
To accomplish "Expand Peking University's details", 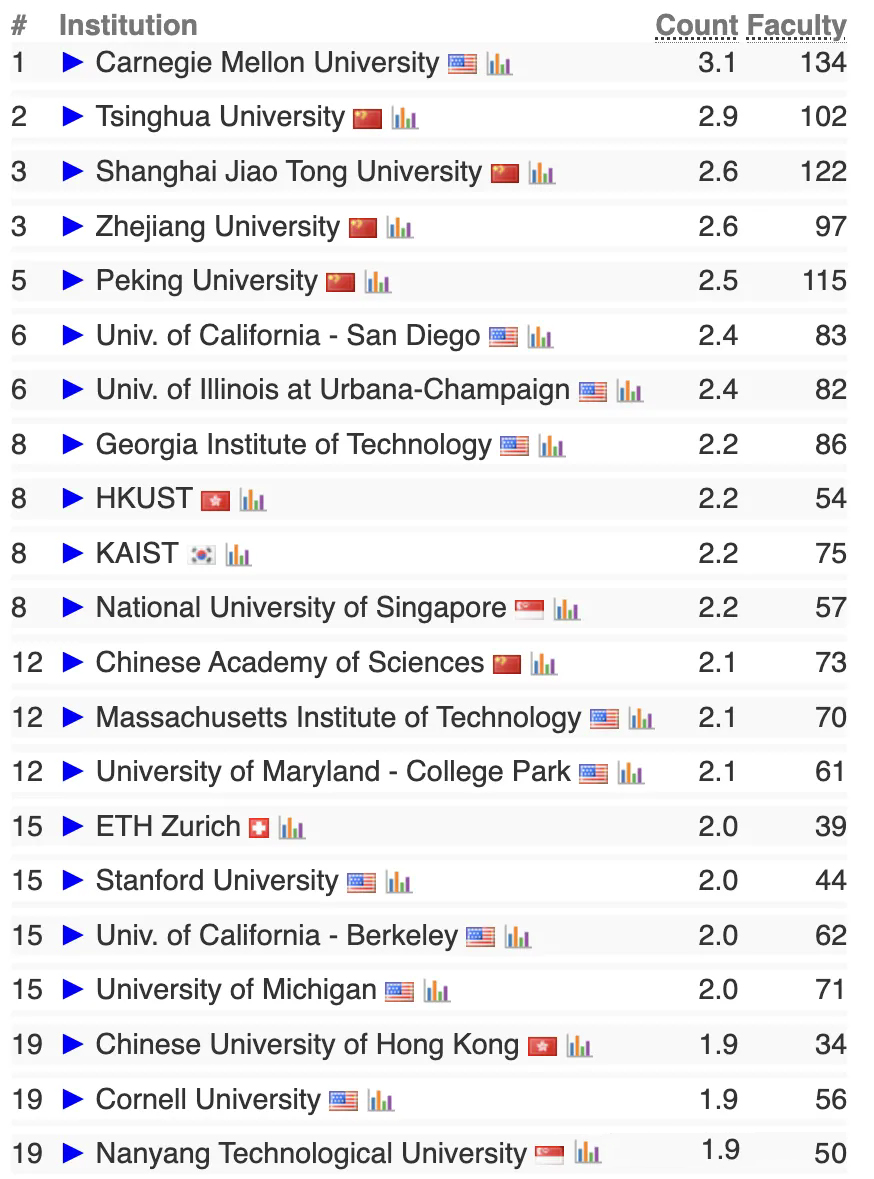I will [x=72, y=281].
